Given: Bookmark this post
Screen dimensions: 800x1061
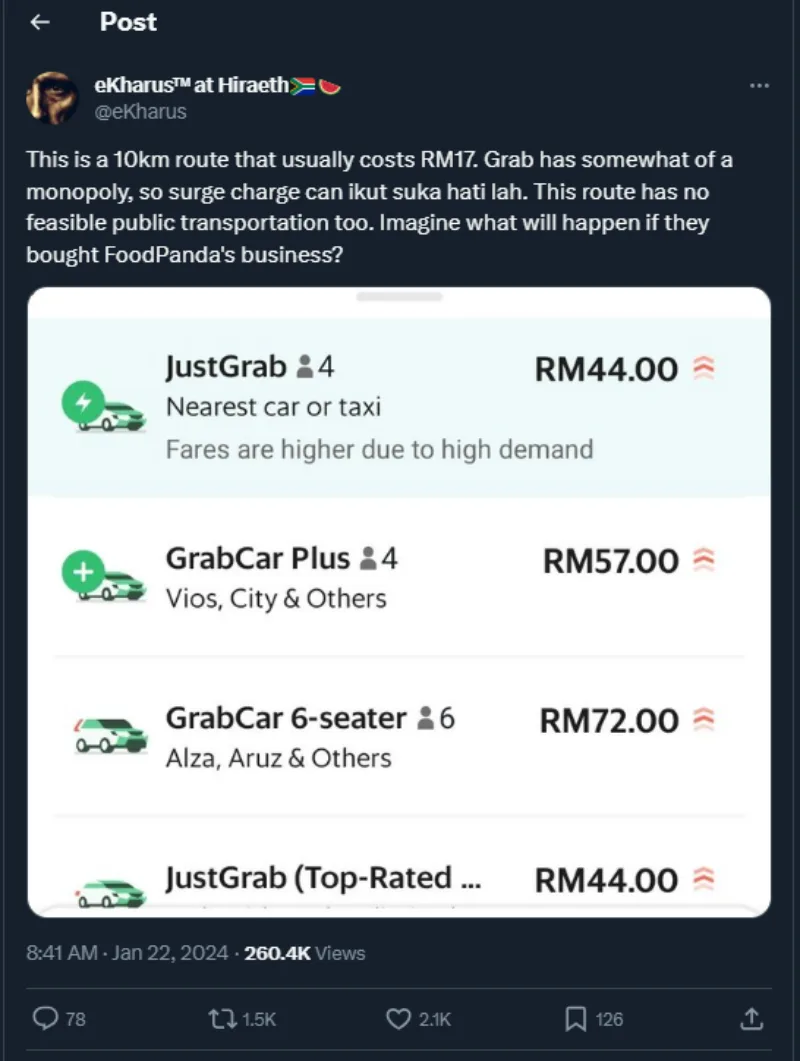Looking at the screenshot, I should click(575, 1018).
